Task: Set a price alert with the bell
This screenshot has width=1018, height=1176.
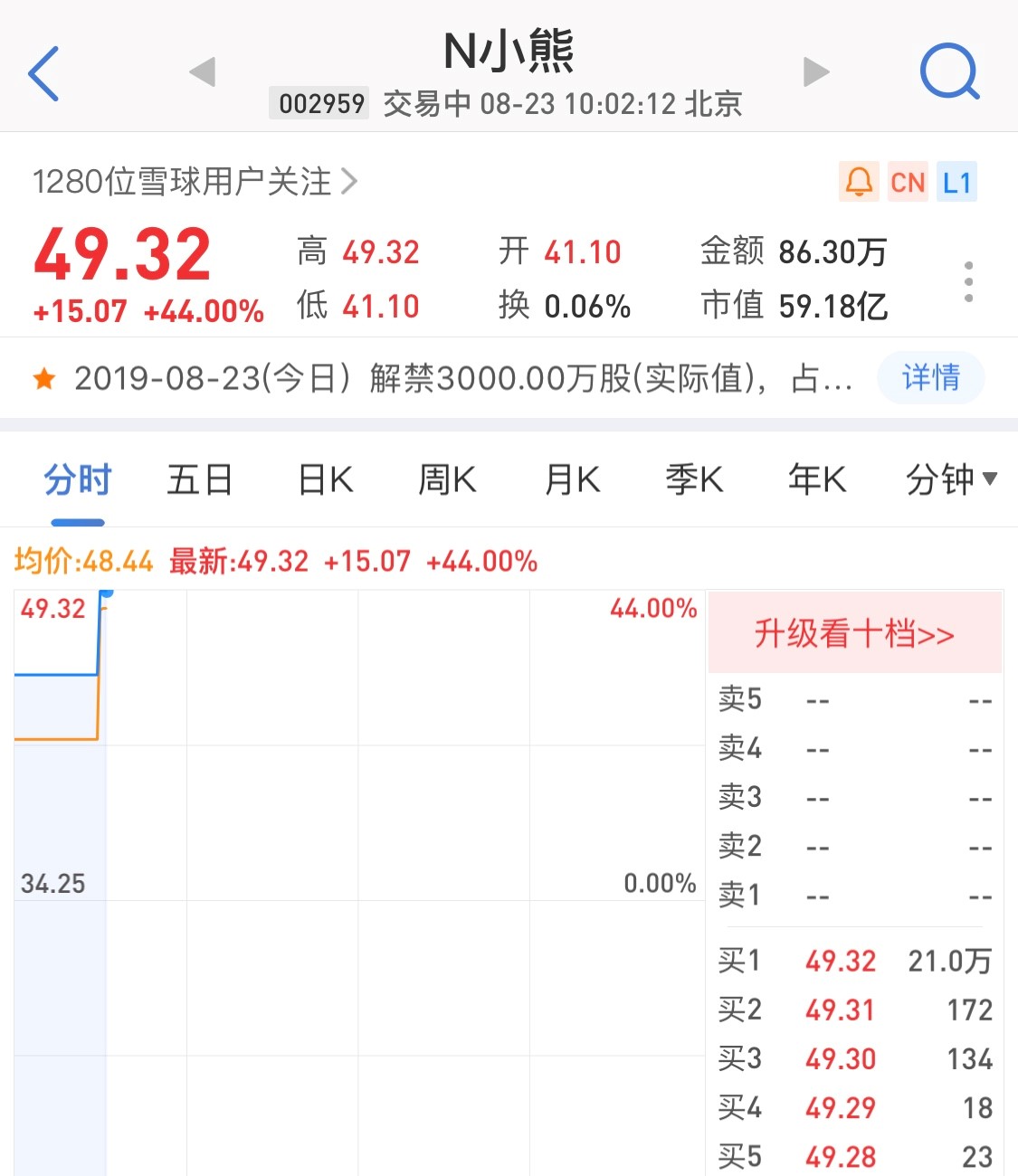Action: point(859,183)
